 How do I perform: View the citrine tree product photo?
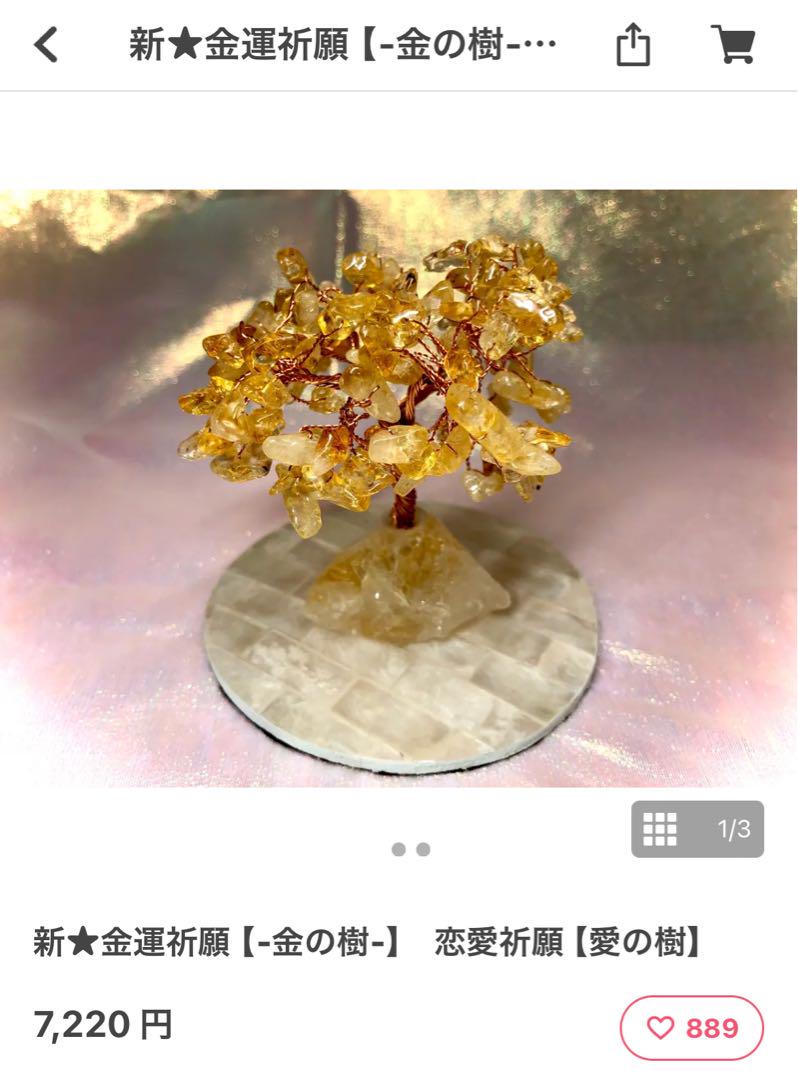coord(399,488)
